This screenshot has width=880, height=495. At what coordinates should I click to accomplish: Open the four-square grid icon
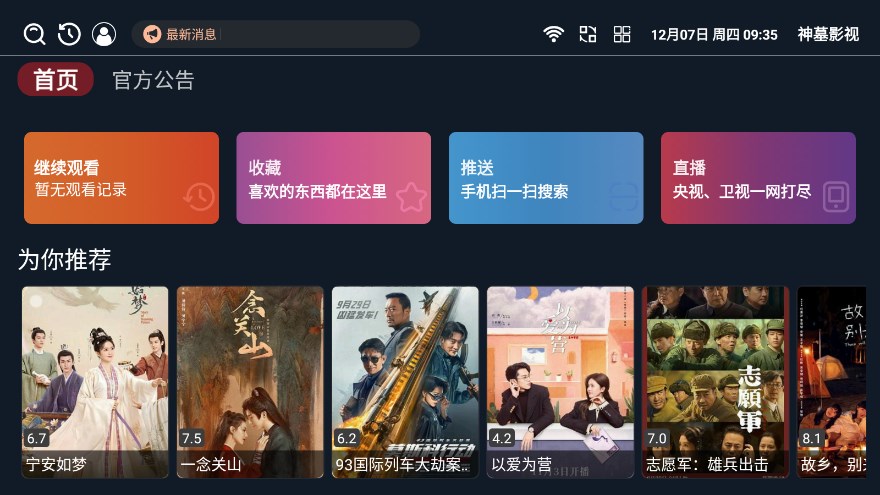coord(622,34)
